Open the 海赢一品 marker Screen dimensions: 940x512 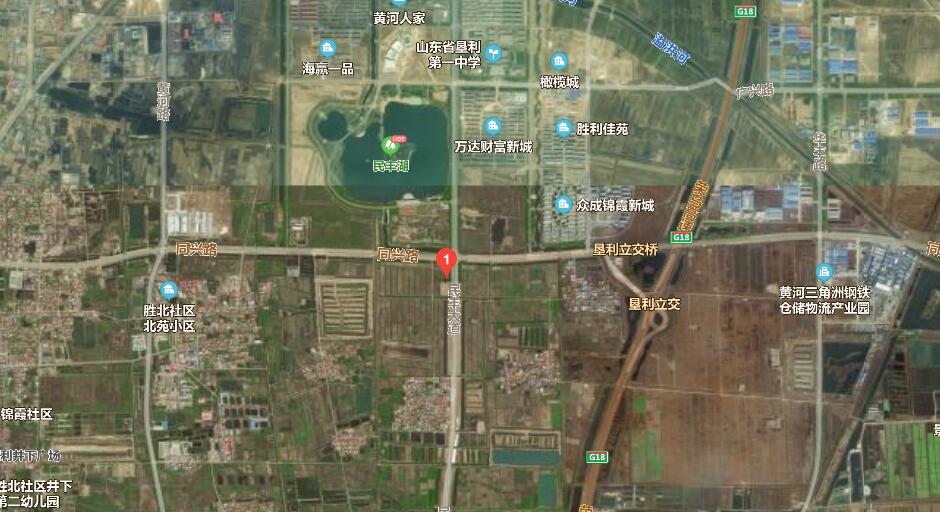(327, 49)
